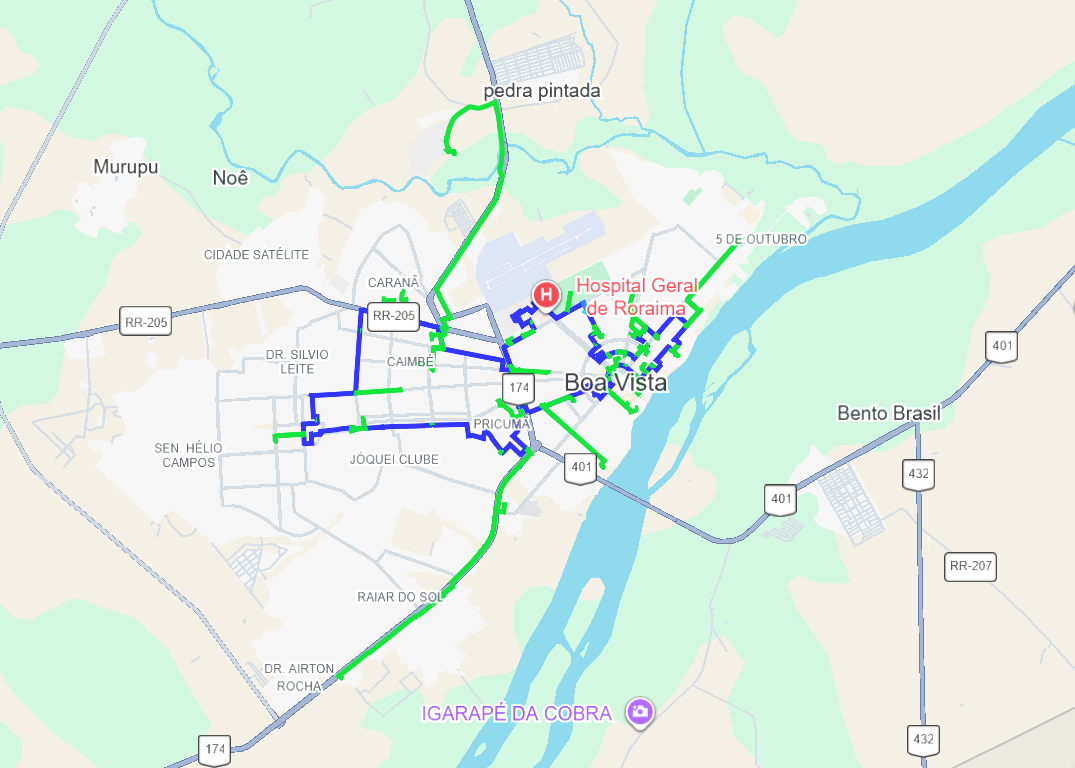Select the Igarapé da Cobra photo marker
This screenshot has height=768, width=1075.
click(x=640, y=713)
